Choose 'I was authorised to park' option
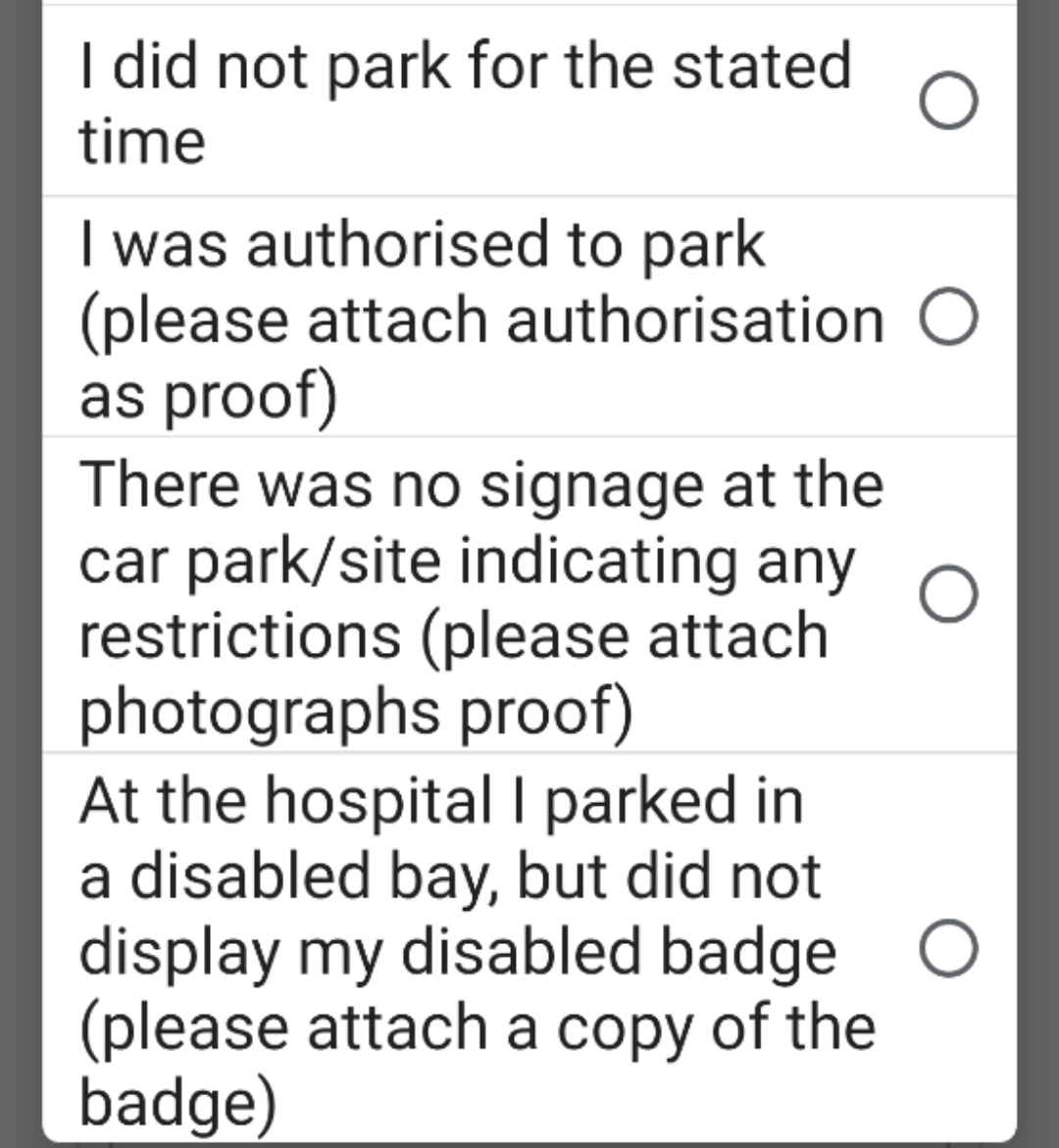Screen dimensions: 1059x1148 click(x=948, y=319)
